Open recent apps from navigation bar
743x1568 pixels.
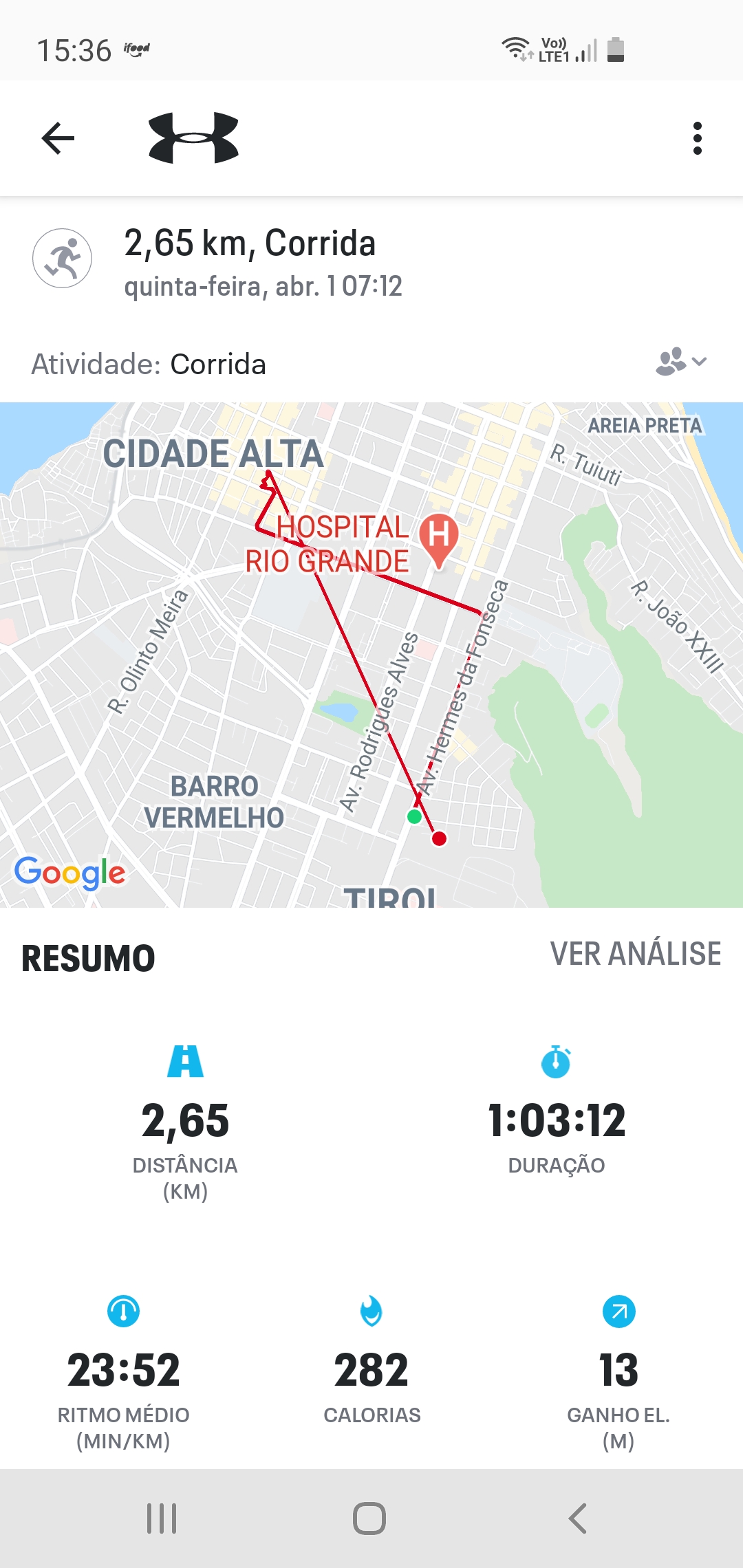(x=162, y=1518)
